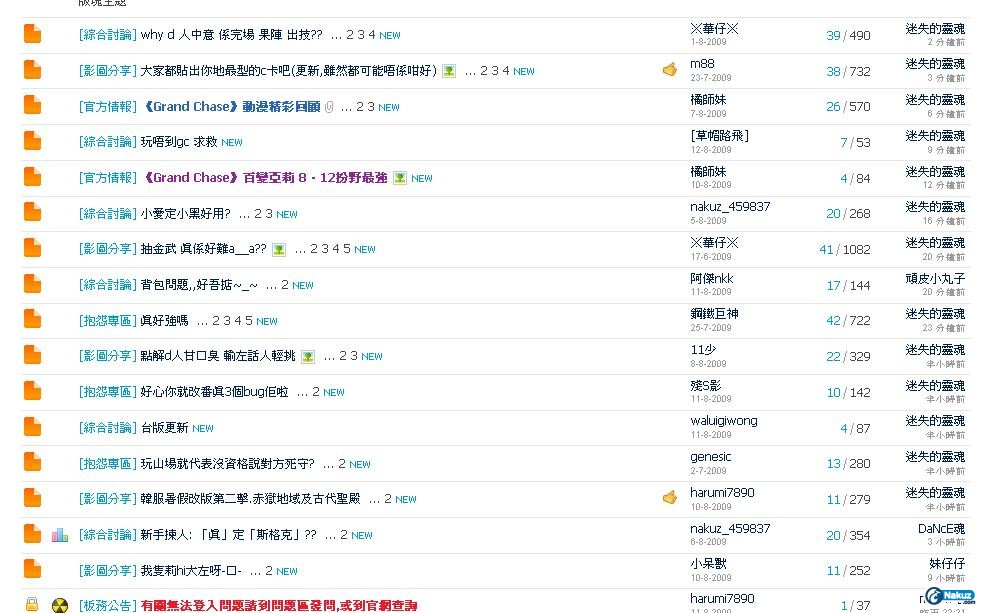985x613 pixels.
Task: Open thread '玩山場就代表沒資格說對方死守?'
Action: pos(227,464)
